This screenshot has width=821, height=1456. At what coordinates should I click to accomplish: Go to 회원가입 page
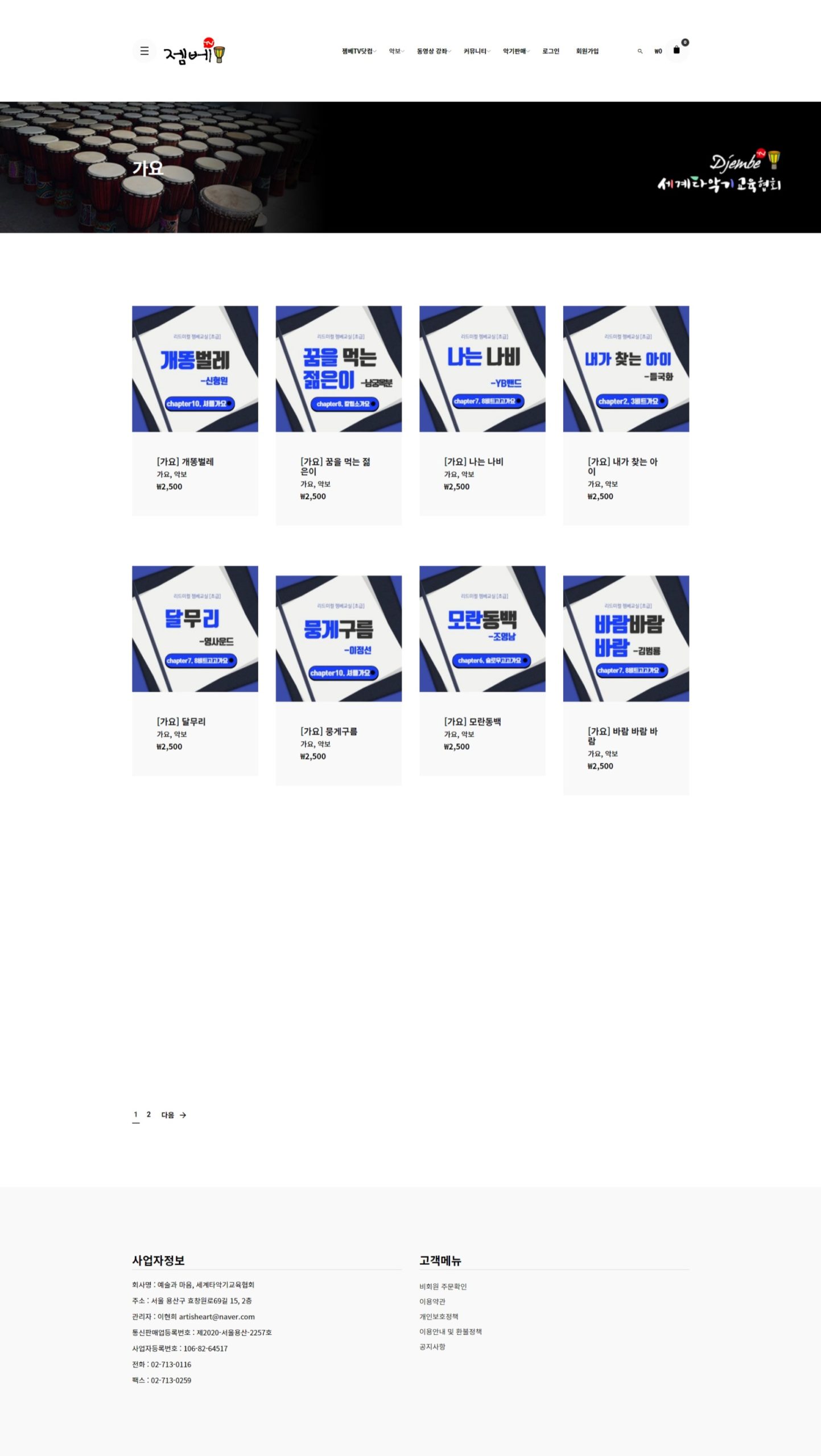587,51
